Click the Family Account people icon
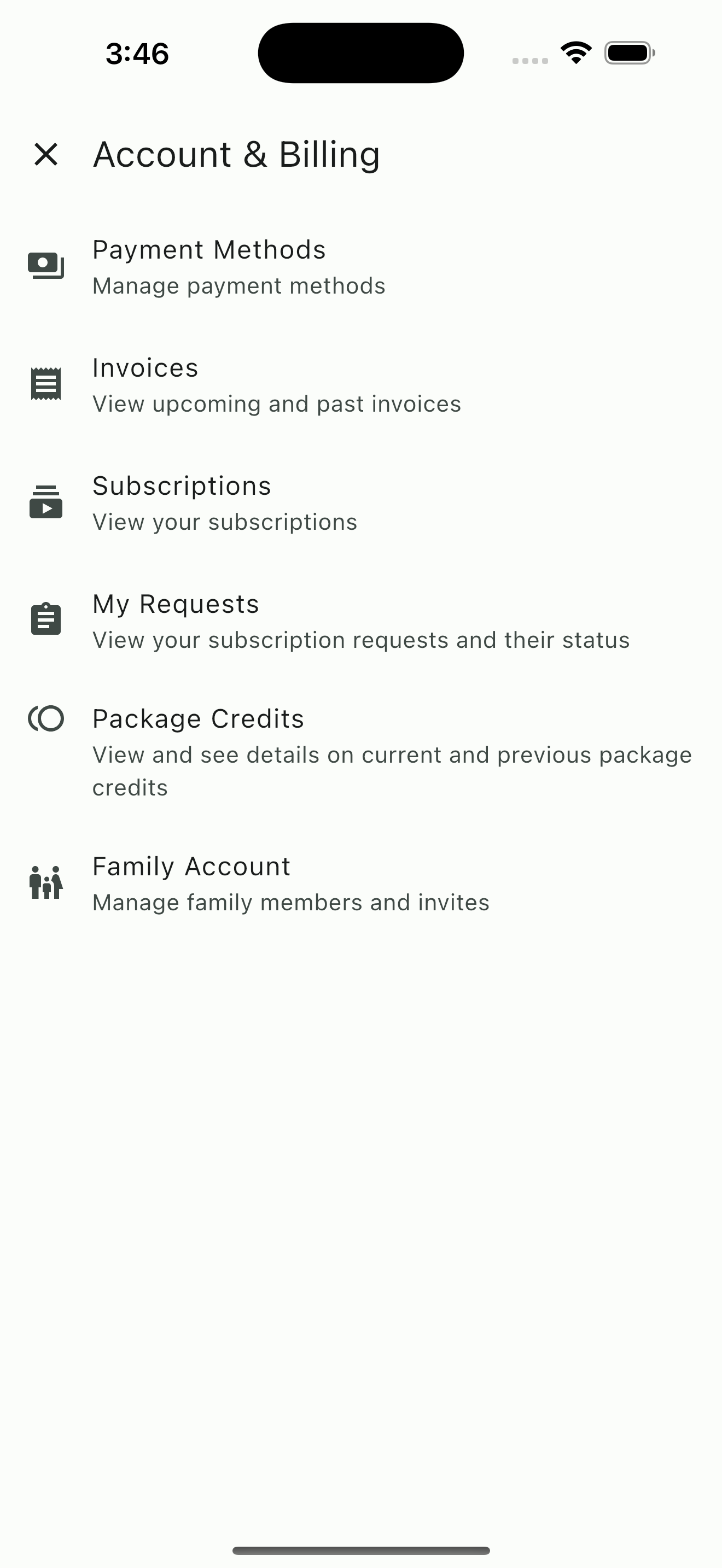722x1568 pixels. tap(45, 882)
